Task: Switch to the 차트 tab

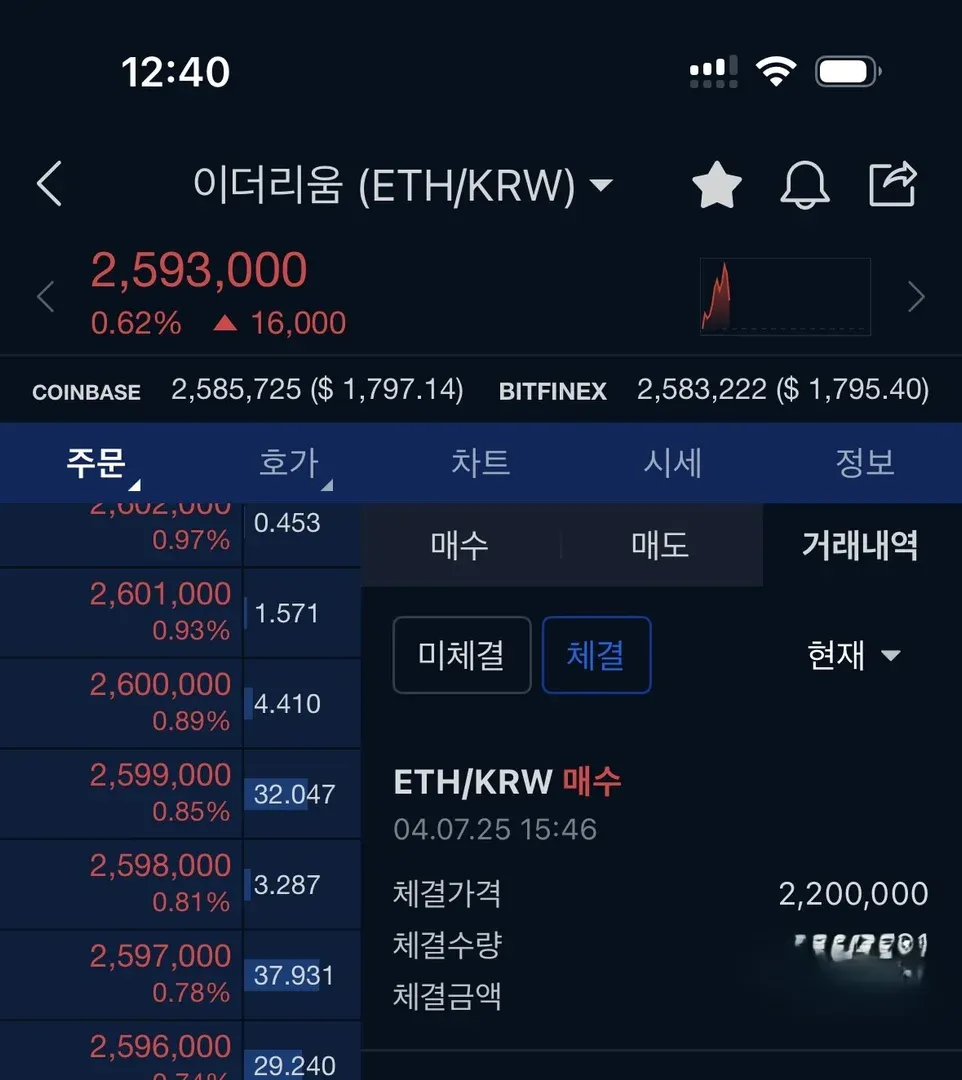Action: pyautogui.click(x=480, y=463)
